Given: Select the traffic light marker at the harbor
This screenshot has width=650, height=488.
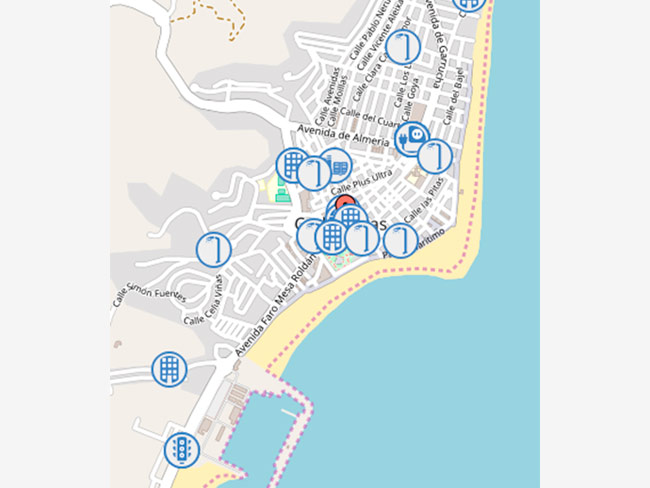Looking at the screenshot, I should tap(182, 449).
